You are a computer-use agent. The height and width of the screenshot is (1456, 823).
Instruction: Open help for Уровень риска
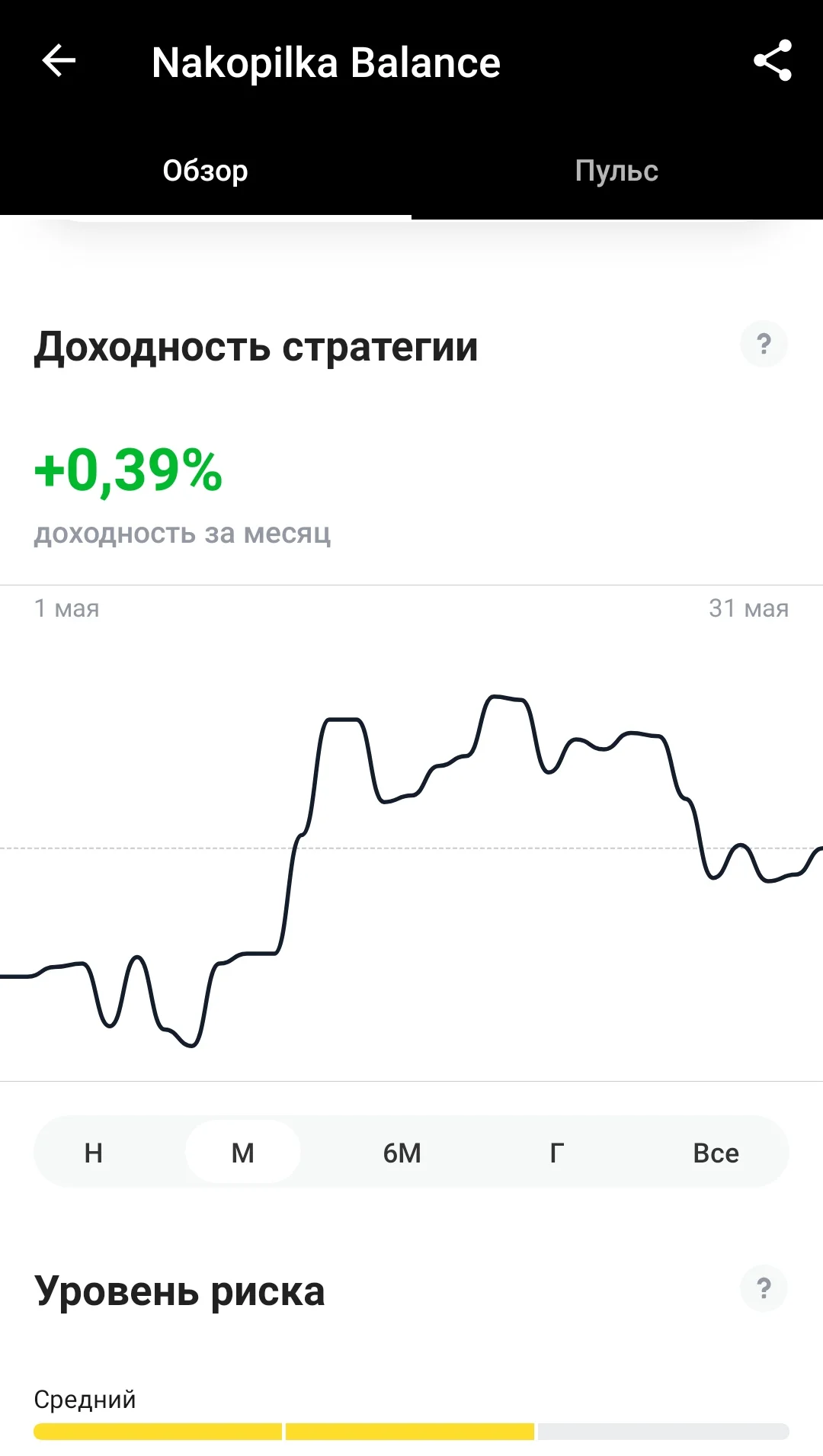click(x=764, y=1288)
